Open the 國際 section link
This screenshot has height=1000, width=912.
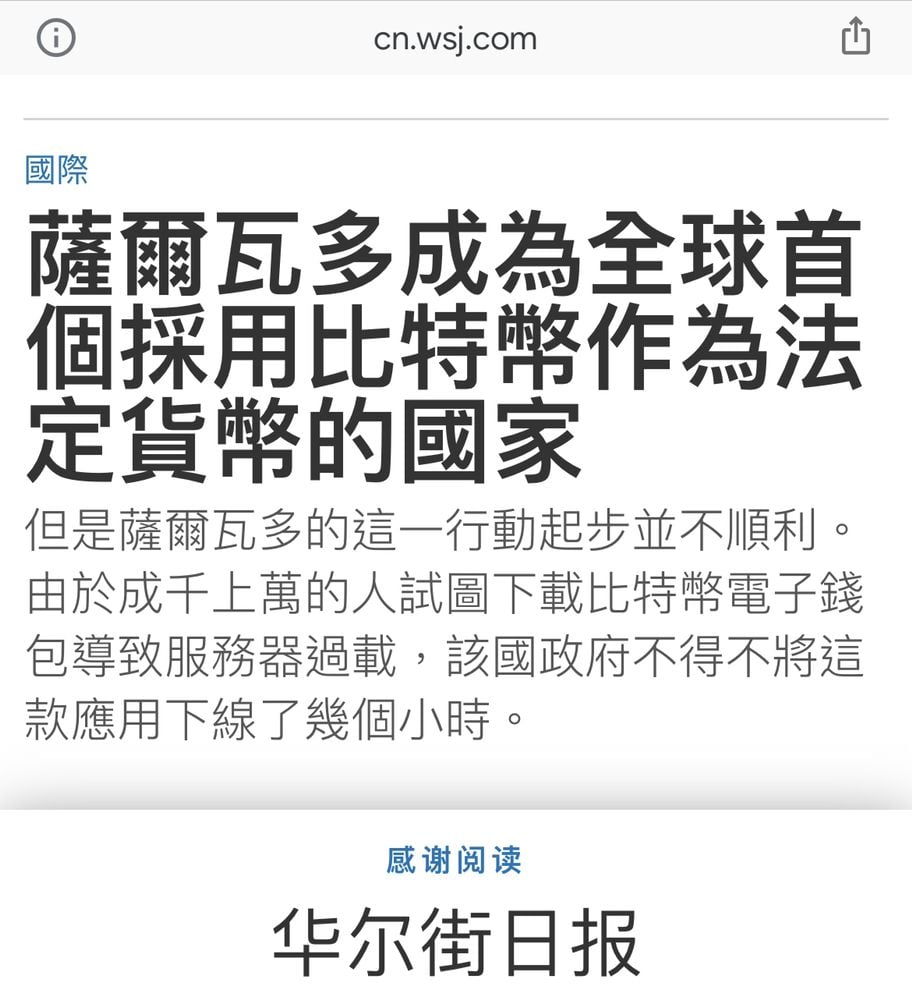pyautogui.click(x=56, y=170)
